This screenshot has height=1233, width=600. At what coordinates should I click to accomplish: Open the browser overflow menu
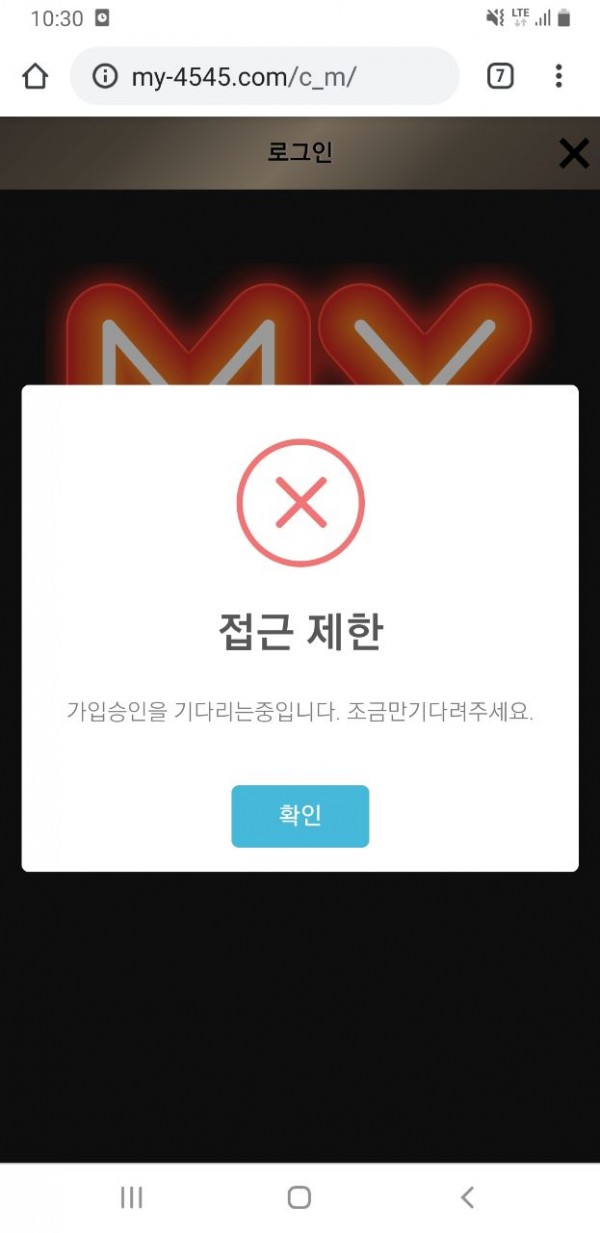point(558,76)
